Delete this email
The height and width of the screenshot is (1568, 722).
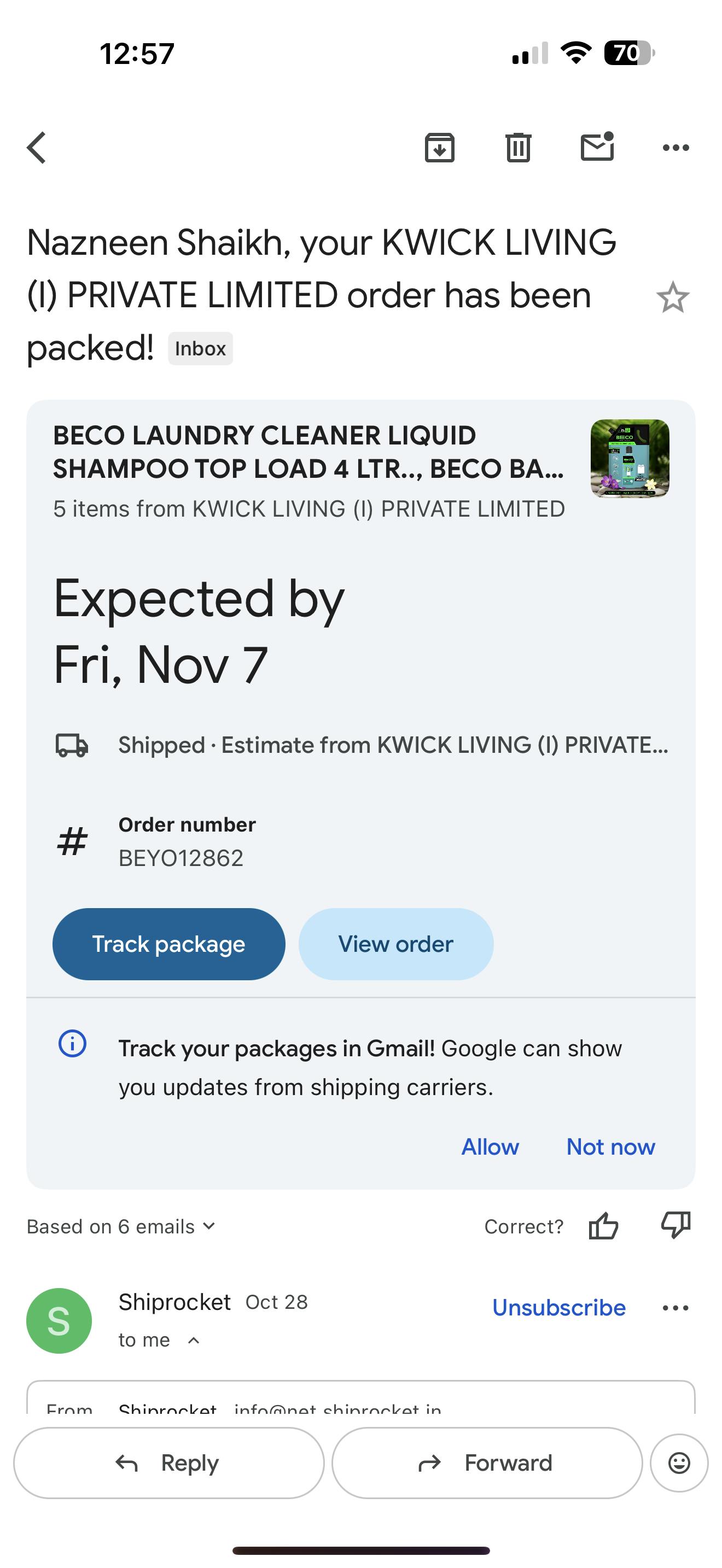518,147
